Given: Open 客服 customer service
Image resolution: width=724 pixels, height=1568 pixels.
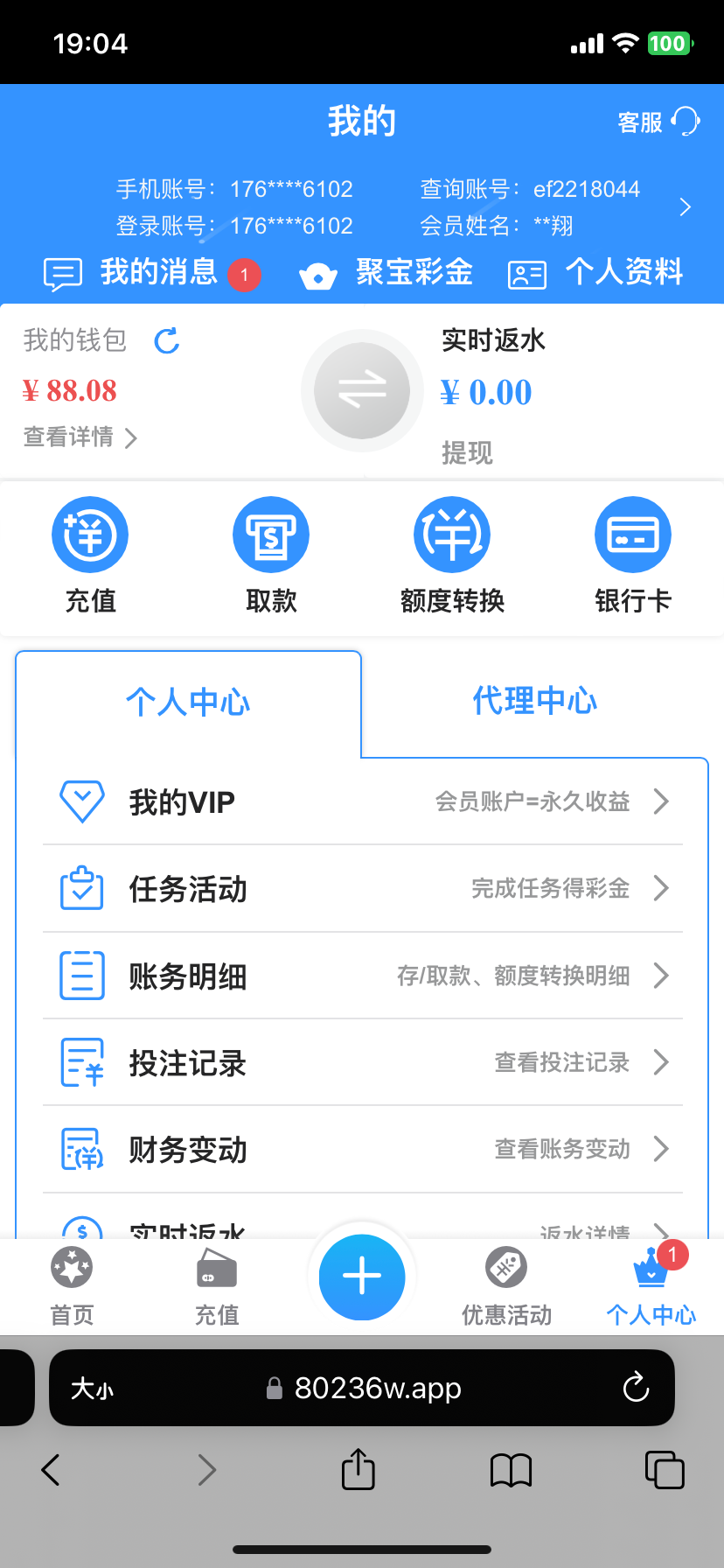Looking at the screenshot, I should click(658, 122).
